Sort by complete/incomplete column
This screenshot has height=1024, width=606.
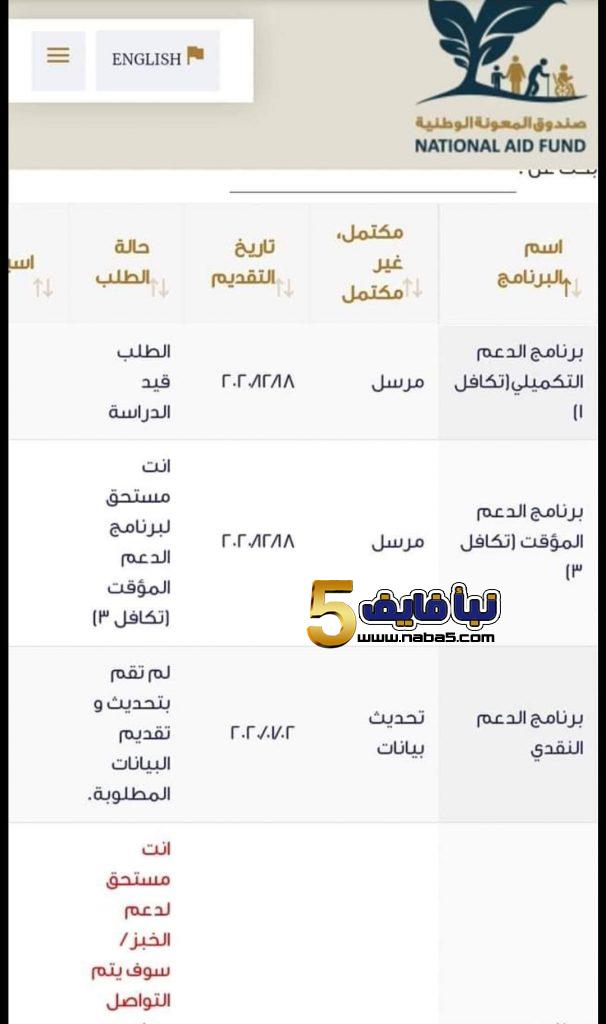tap(412, 288)
